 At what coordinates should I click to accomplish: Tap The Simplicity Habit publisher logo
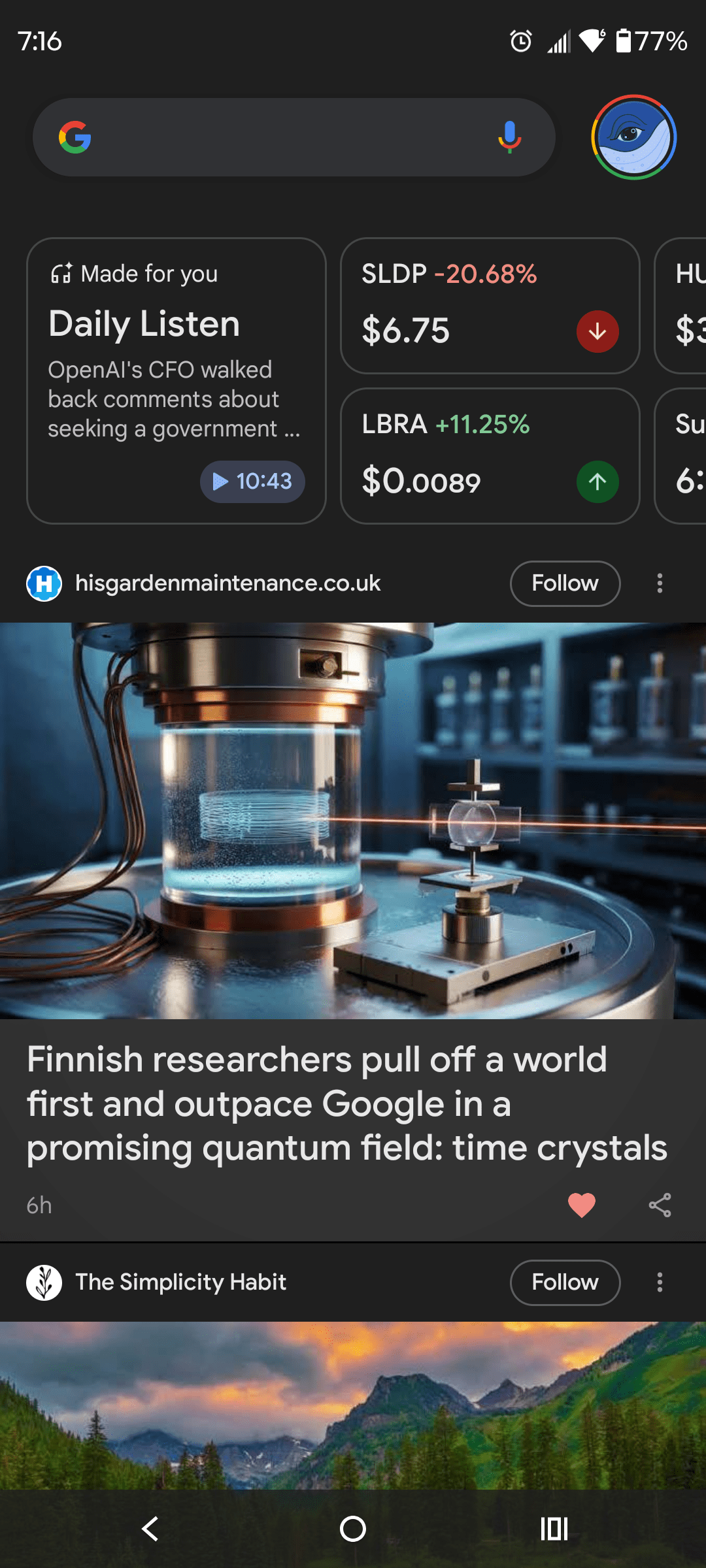44,1282
